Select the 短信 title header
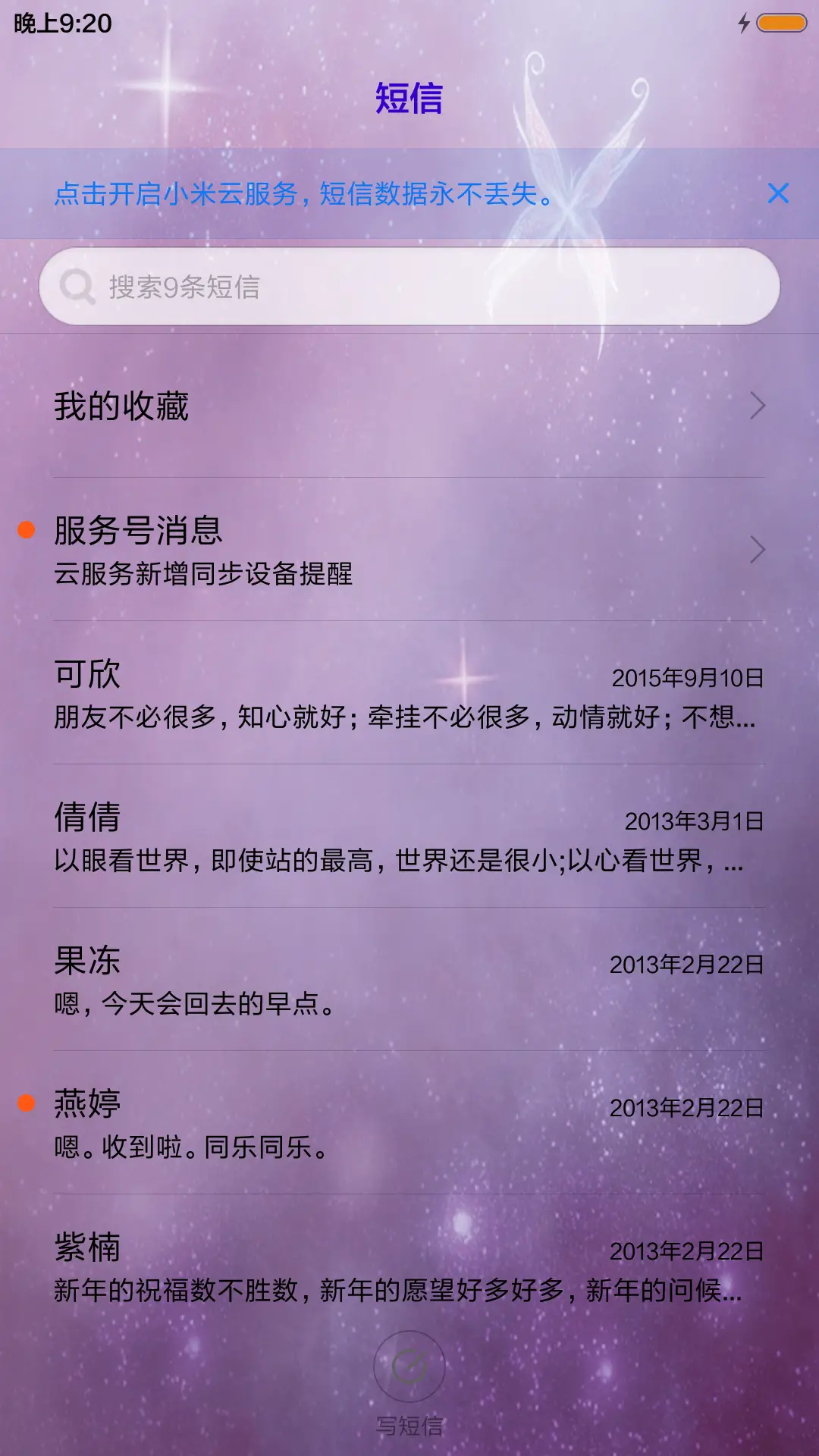 click(409, 99)
